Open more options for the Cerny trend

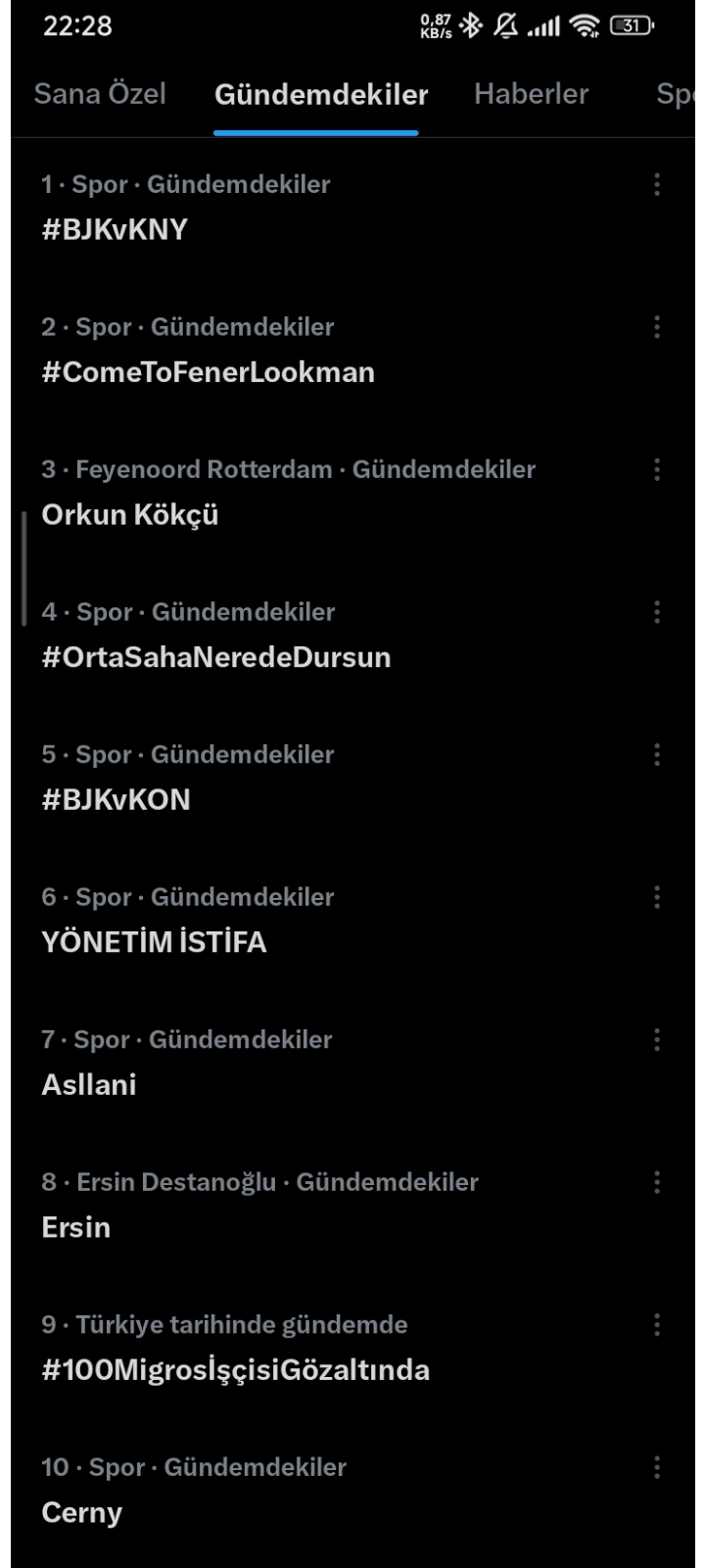point(657,1467)
